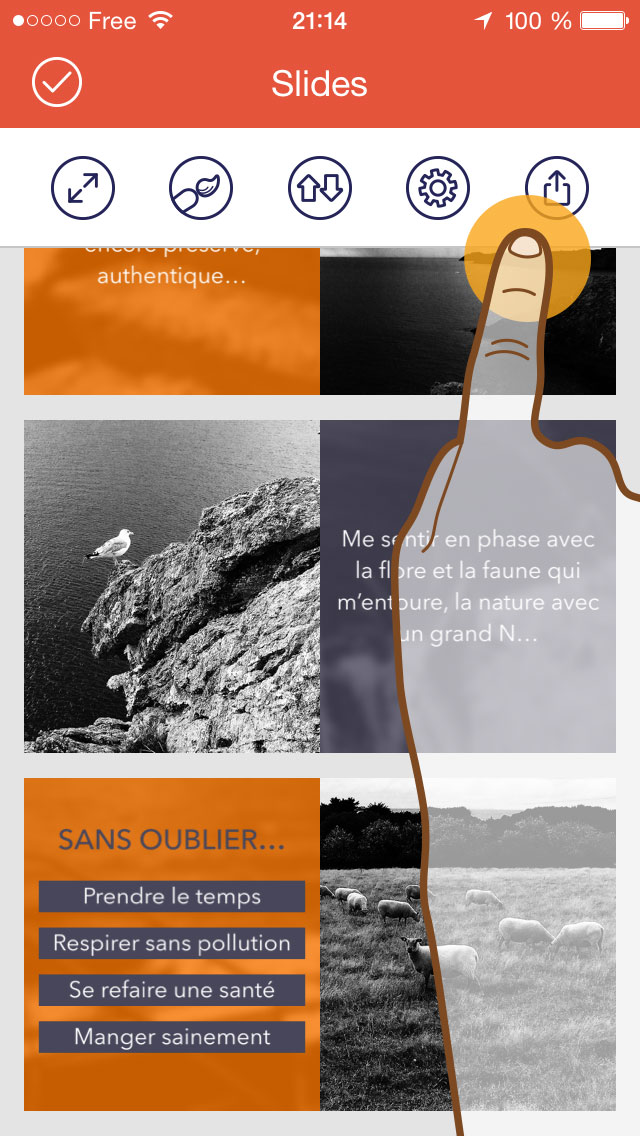Open the seagull on rock slide

coord(172,586)
